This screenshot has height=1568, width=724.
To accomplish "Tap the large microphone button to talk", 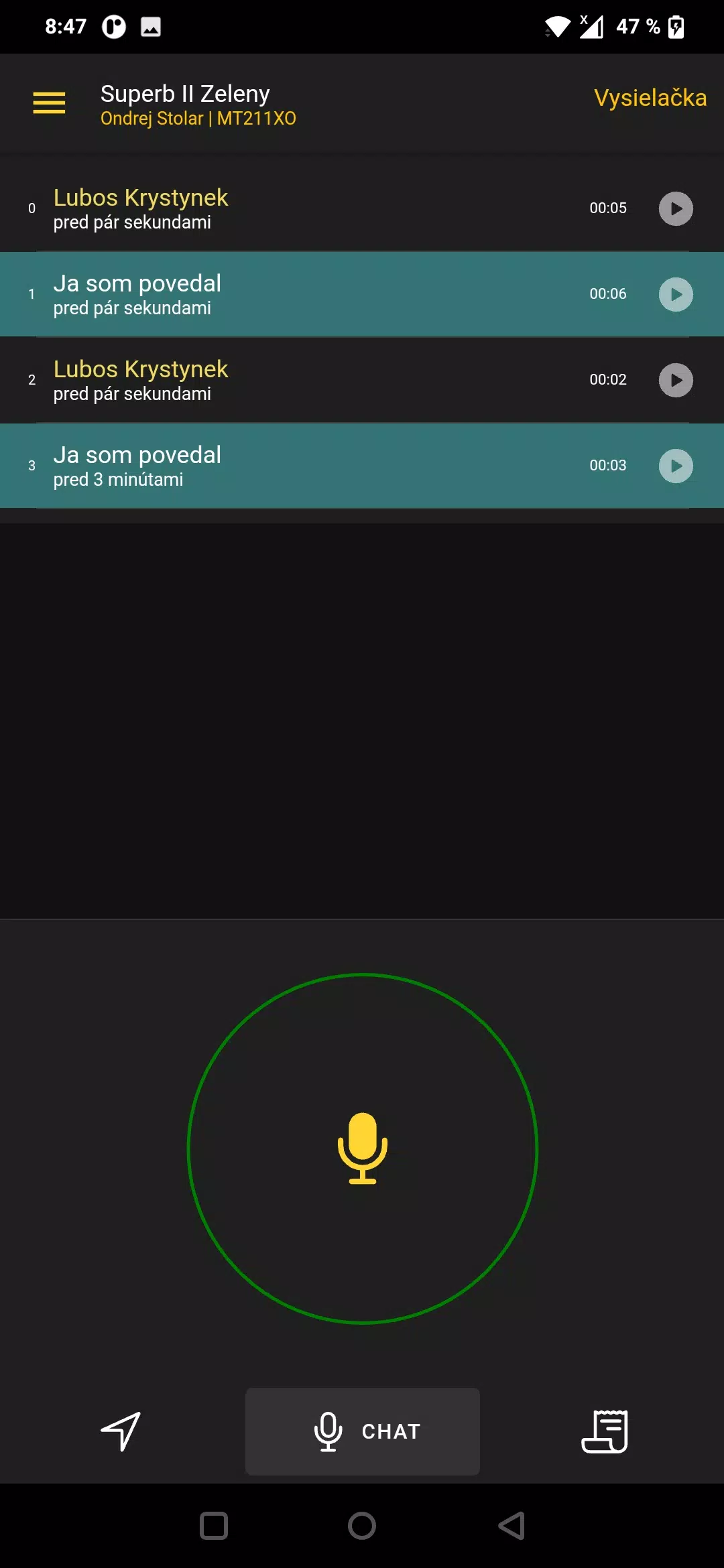I will tap(362, 1149).
